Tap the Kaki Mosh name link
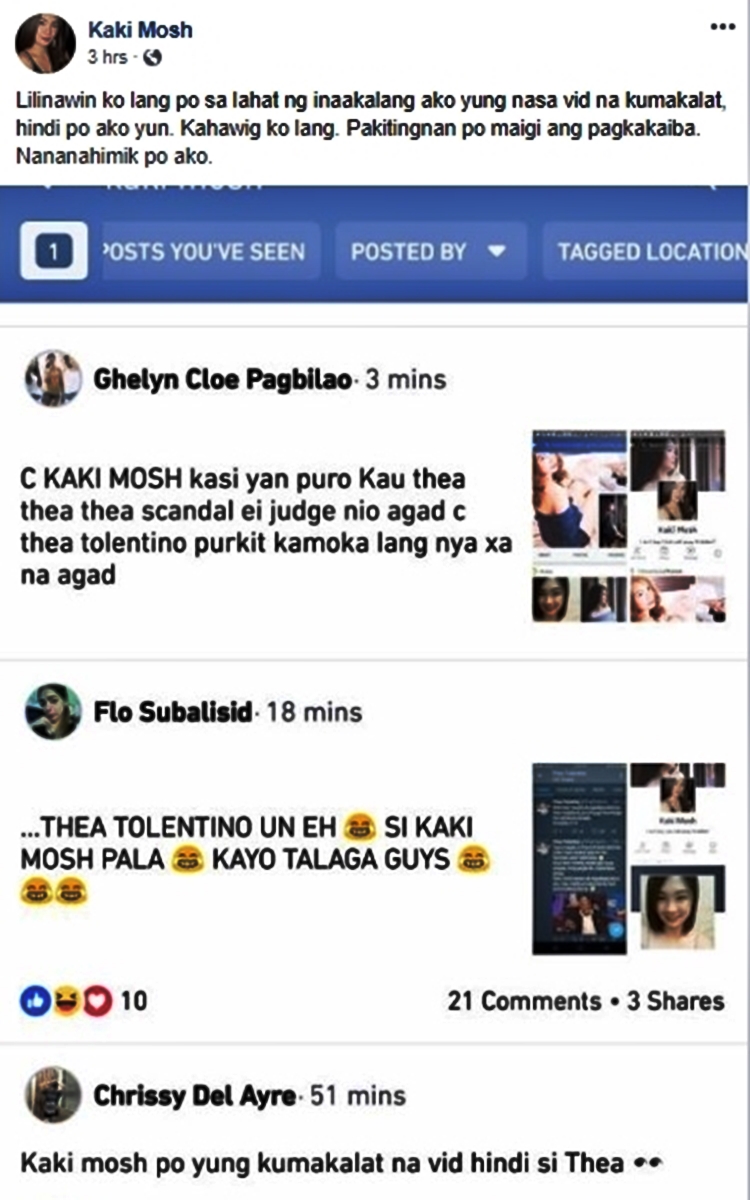 140,30
